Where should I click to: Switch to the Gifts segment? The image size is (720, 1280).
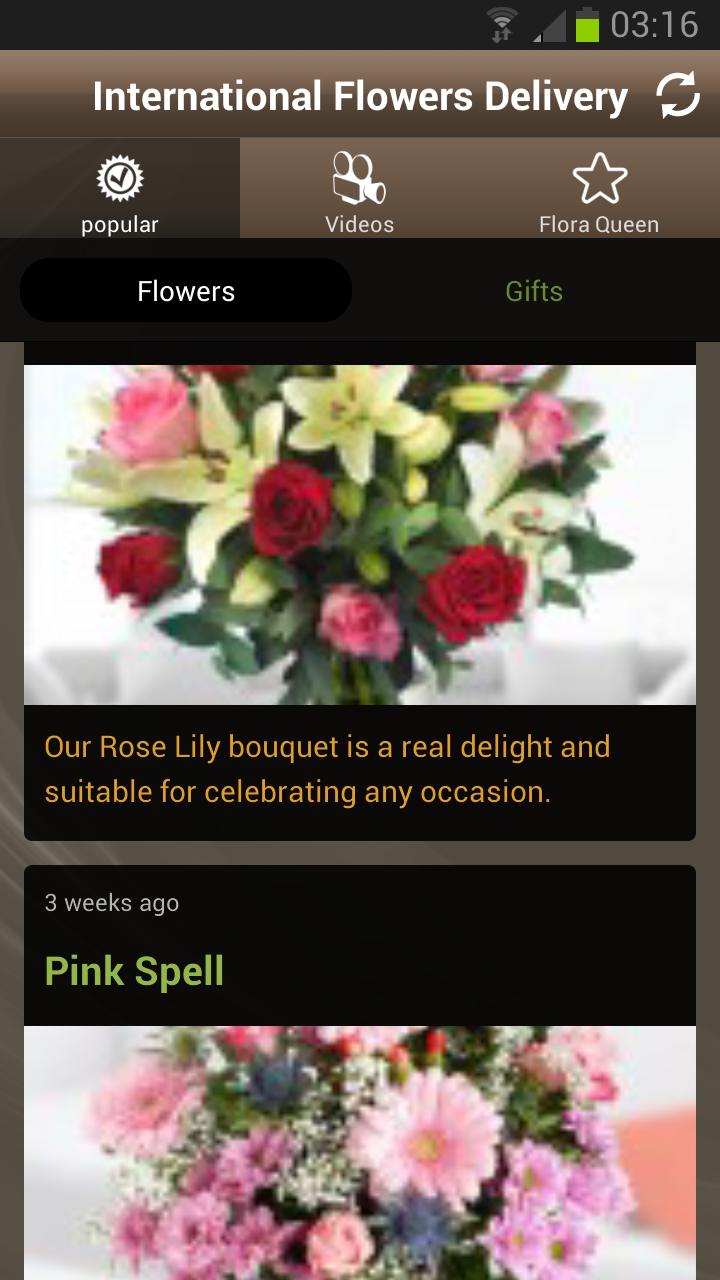pyautogui.click(x=534, y=291)
